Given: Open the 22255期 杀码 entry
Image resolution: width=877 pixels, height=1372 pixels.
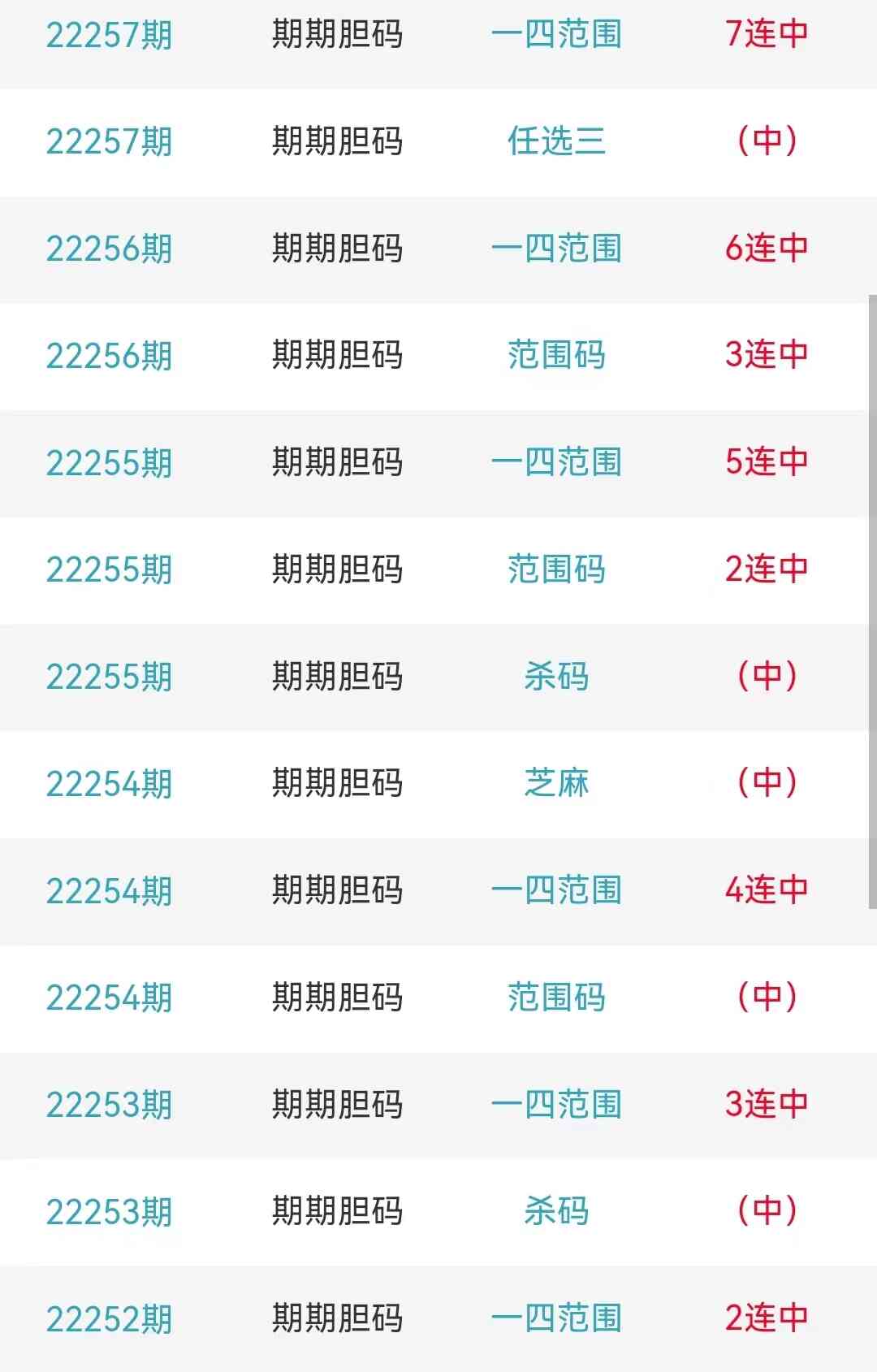Looking at the screenshot, I should (x=438, y=676).
